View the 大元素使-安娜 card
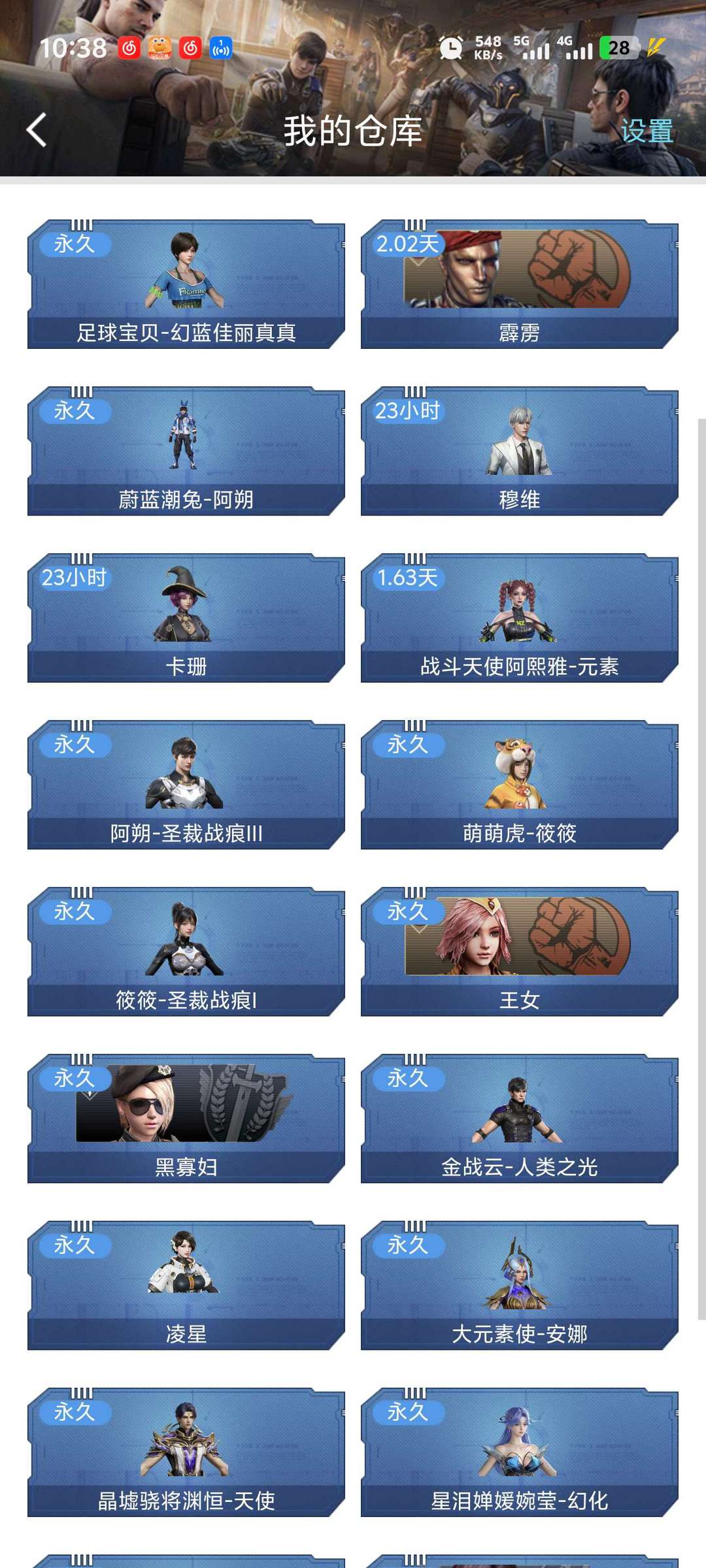Image resolution: width=706 pixels, height=1568 pixels. (x=520, y=1286)
